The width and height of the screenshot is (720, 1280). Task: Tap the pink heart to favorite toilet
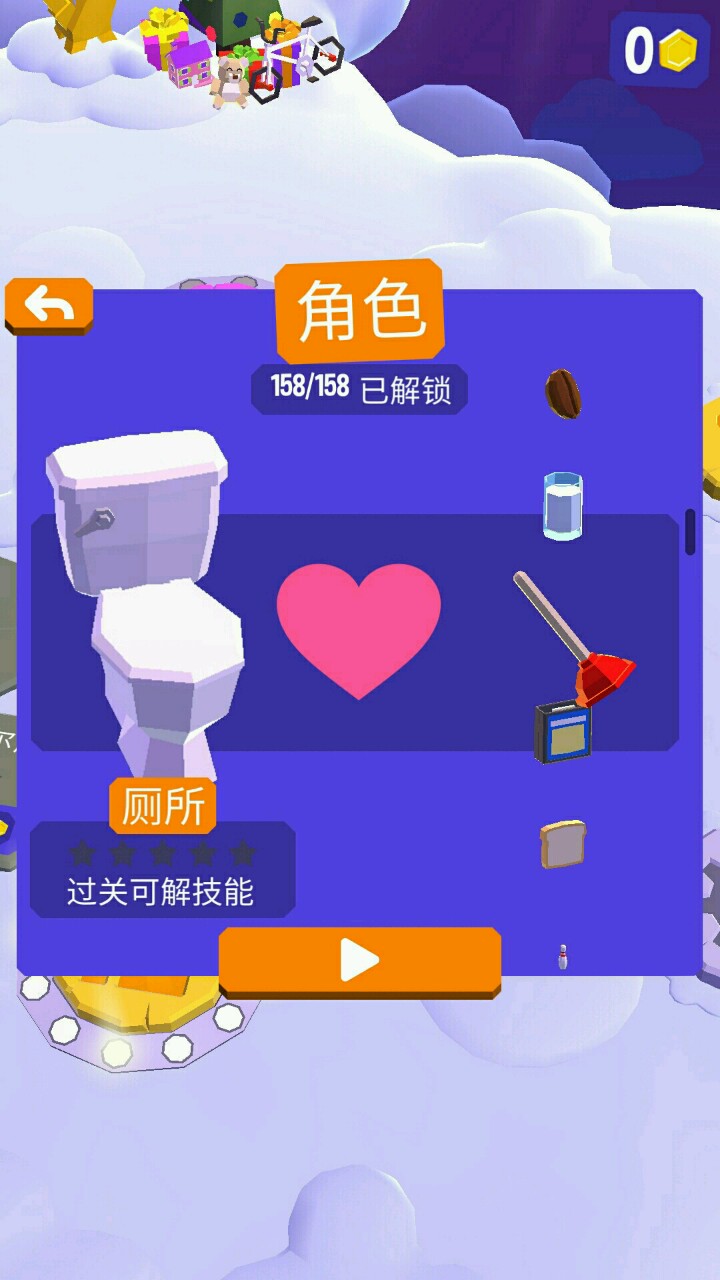[358, 629]
